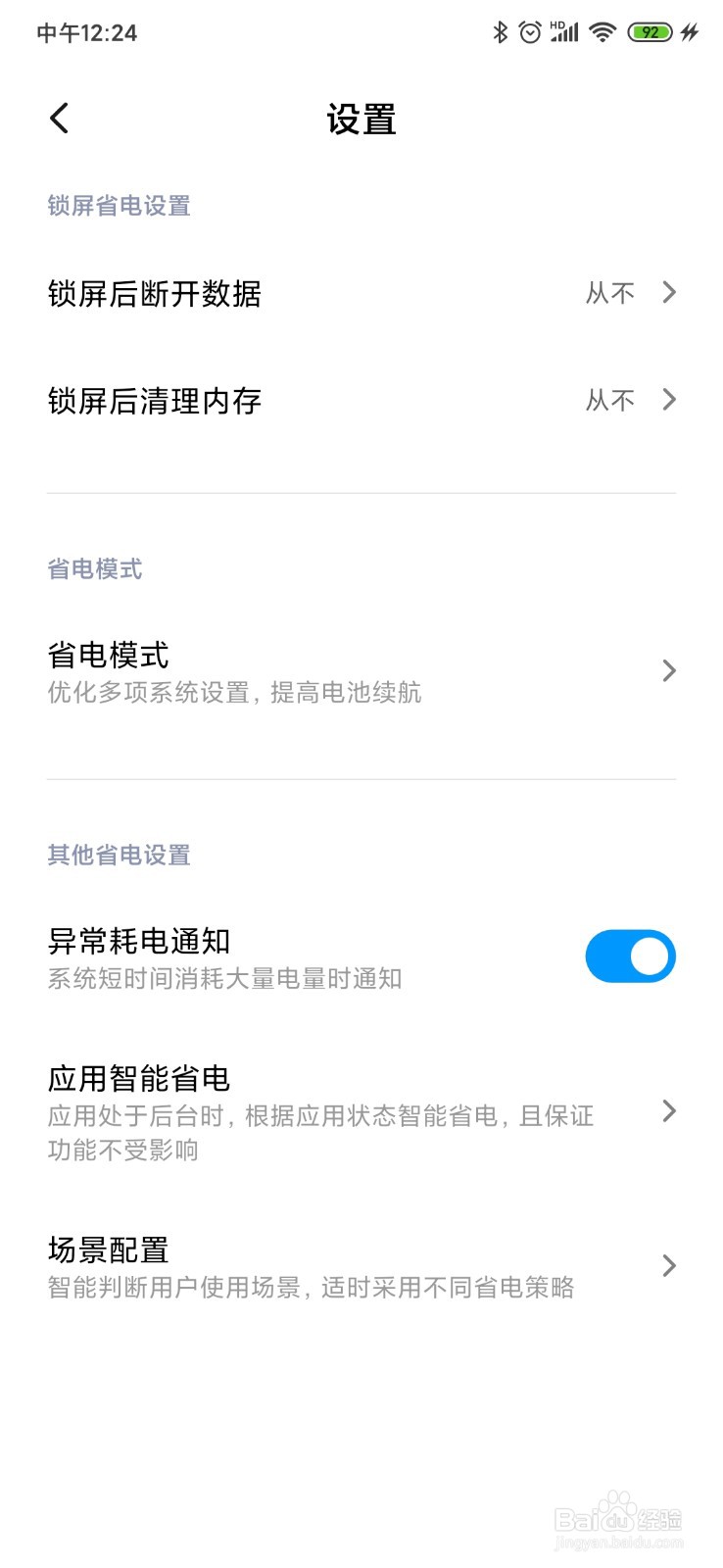Tap the charging lightning icon
The height and width of the screenshot is (1568, 723).
(691, 32)
